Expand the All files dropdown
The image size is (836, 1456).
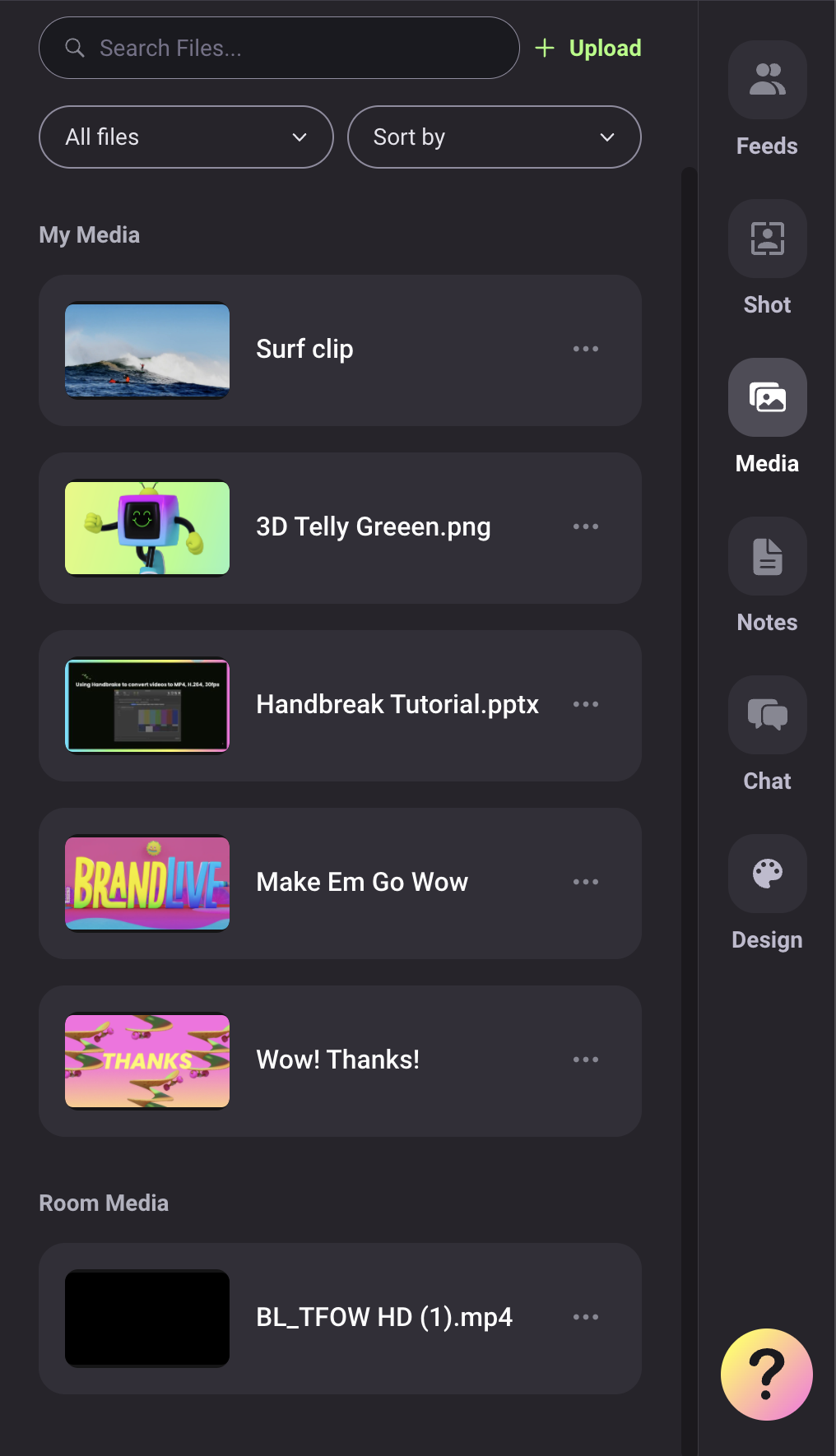click(186, 137)
